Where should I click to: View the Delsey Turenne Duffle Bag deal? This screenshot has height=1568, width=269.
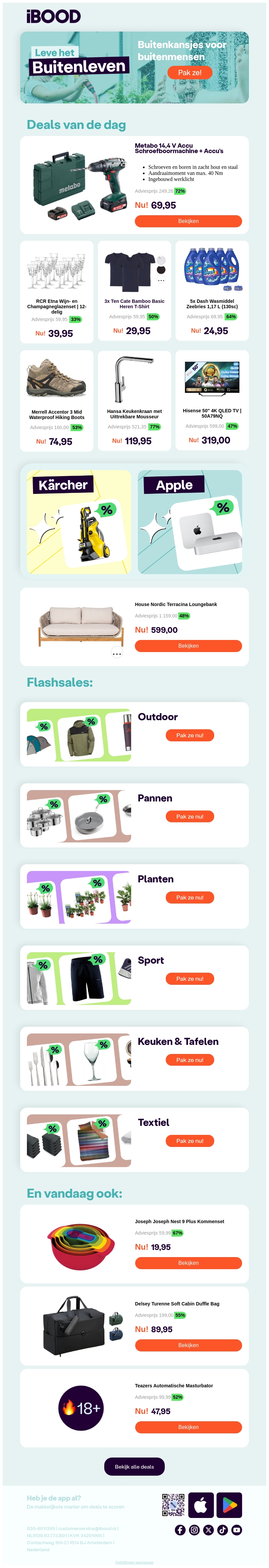click(188, 1345)
